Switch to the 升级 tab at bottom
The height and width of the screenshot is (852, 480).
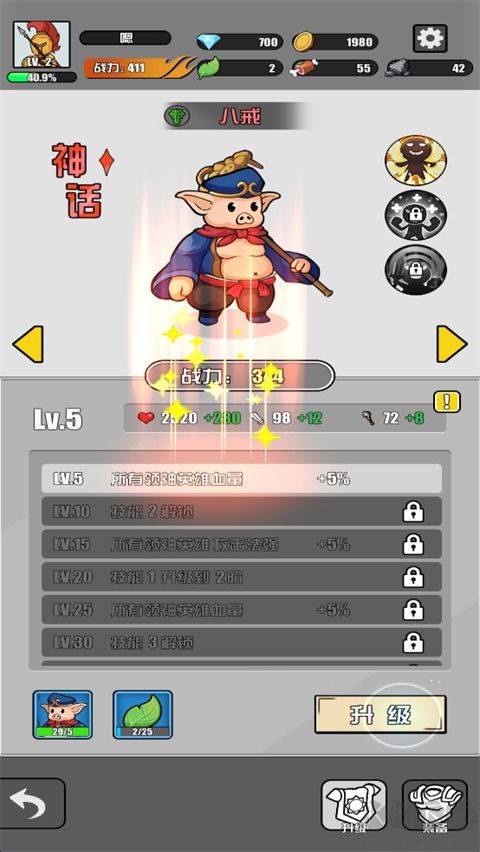click(x=354, y=806)
